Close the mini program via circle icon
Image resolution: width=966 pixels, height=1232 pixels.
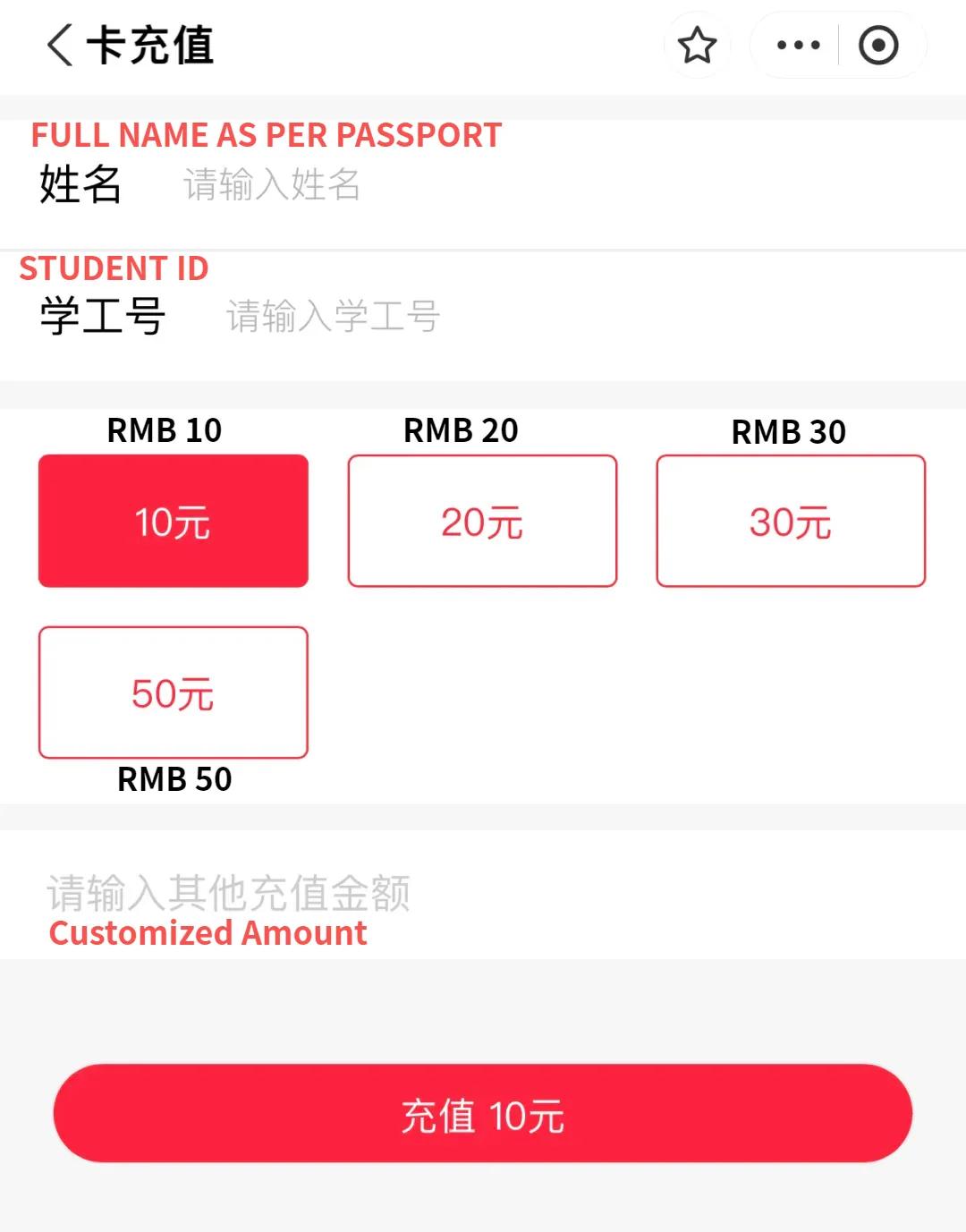coord(878,46)
